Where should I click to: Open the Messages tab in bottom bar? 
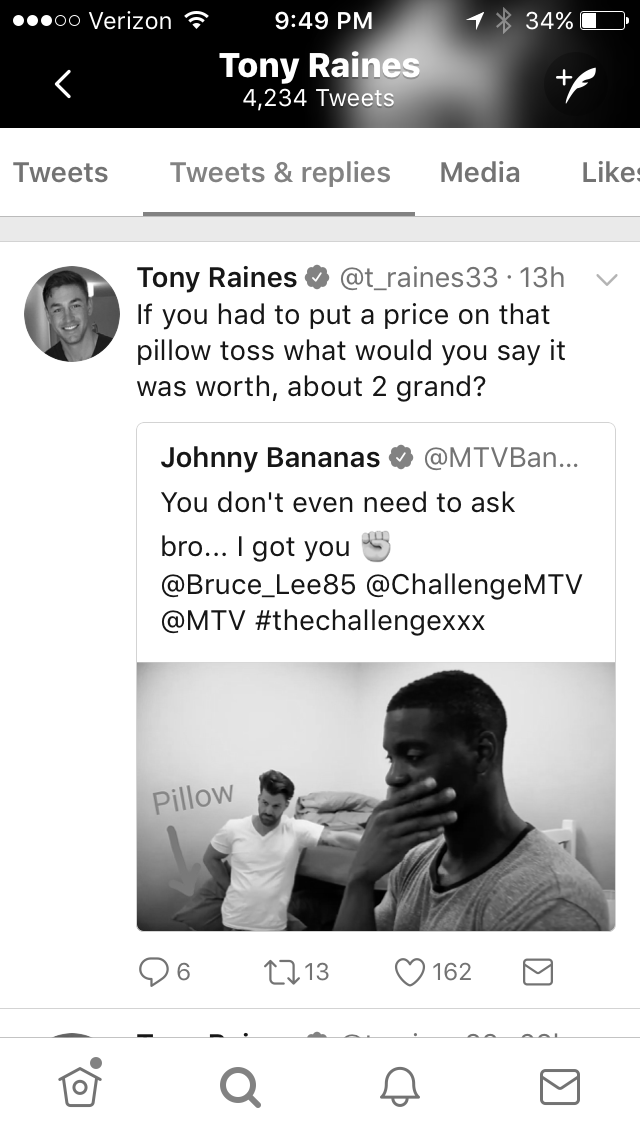[x=560, y=1087]
